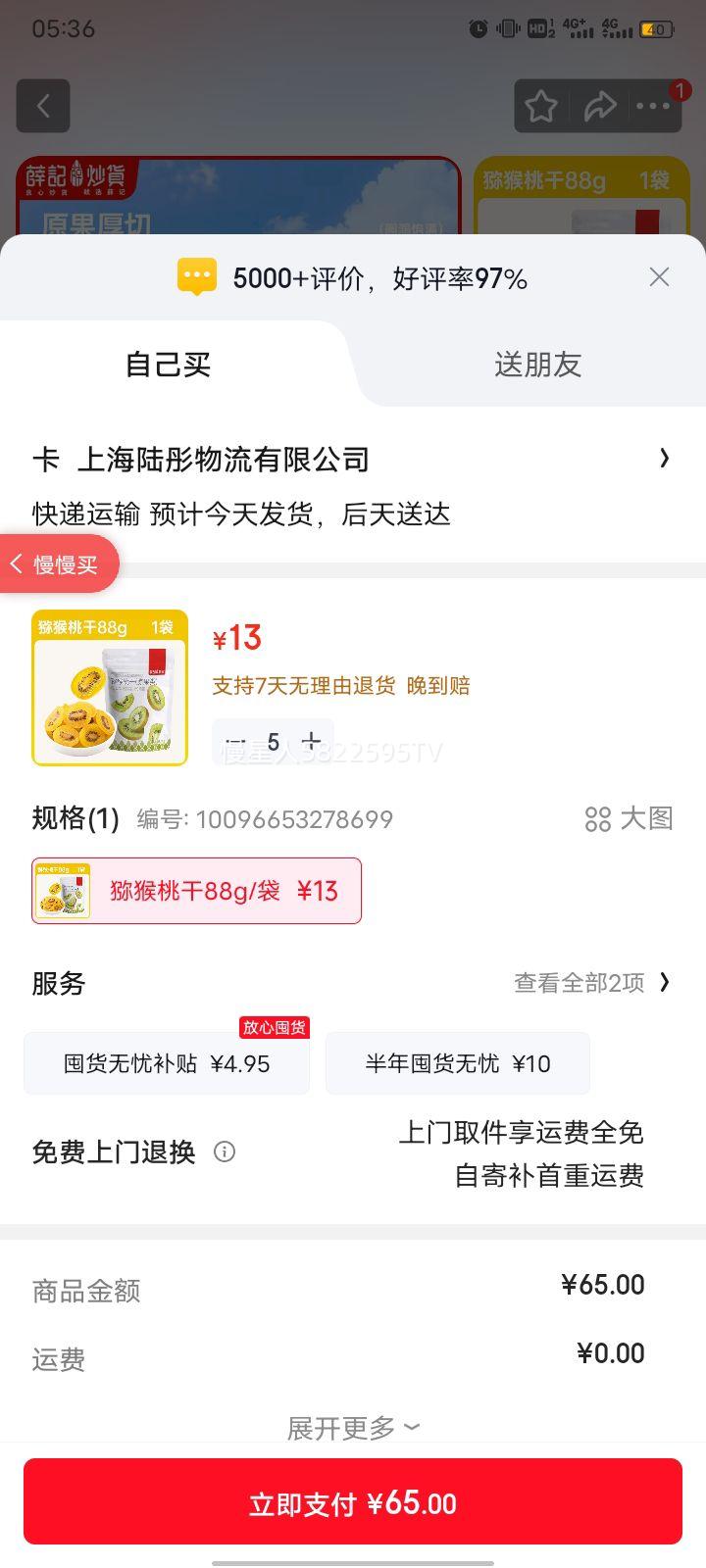Switch to the 送朋友 tab

(x=538, y=365)
